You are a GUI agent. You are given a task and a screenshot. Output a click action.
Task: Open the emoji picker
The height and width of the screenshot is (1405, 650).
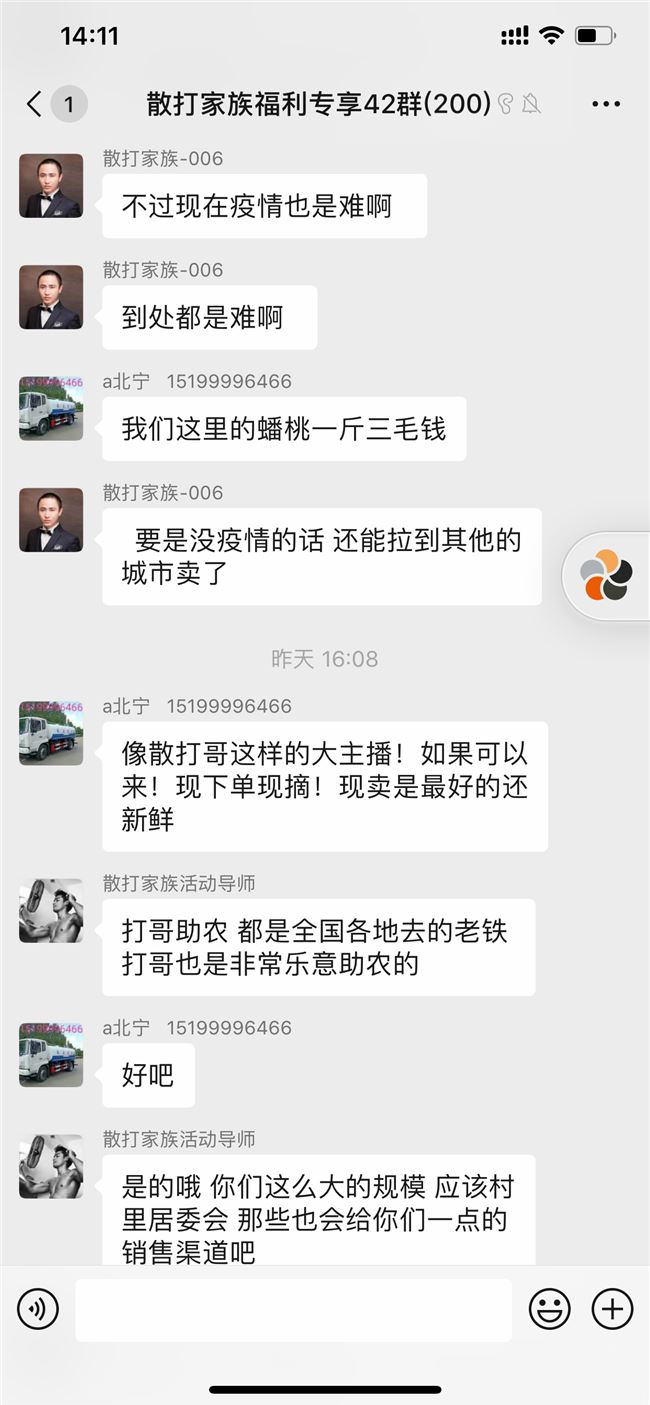549,1309
